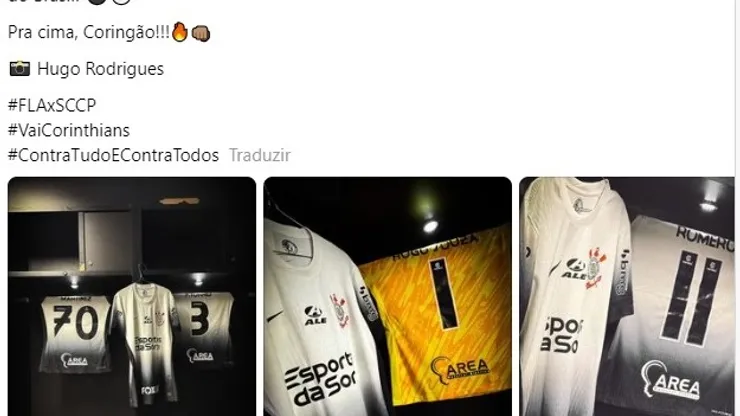Open the photo with the yellow goalkeeper shirt
Screen dimensions: 740x416
point(387,297)
